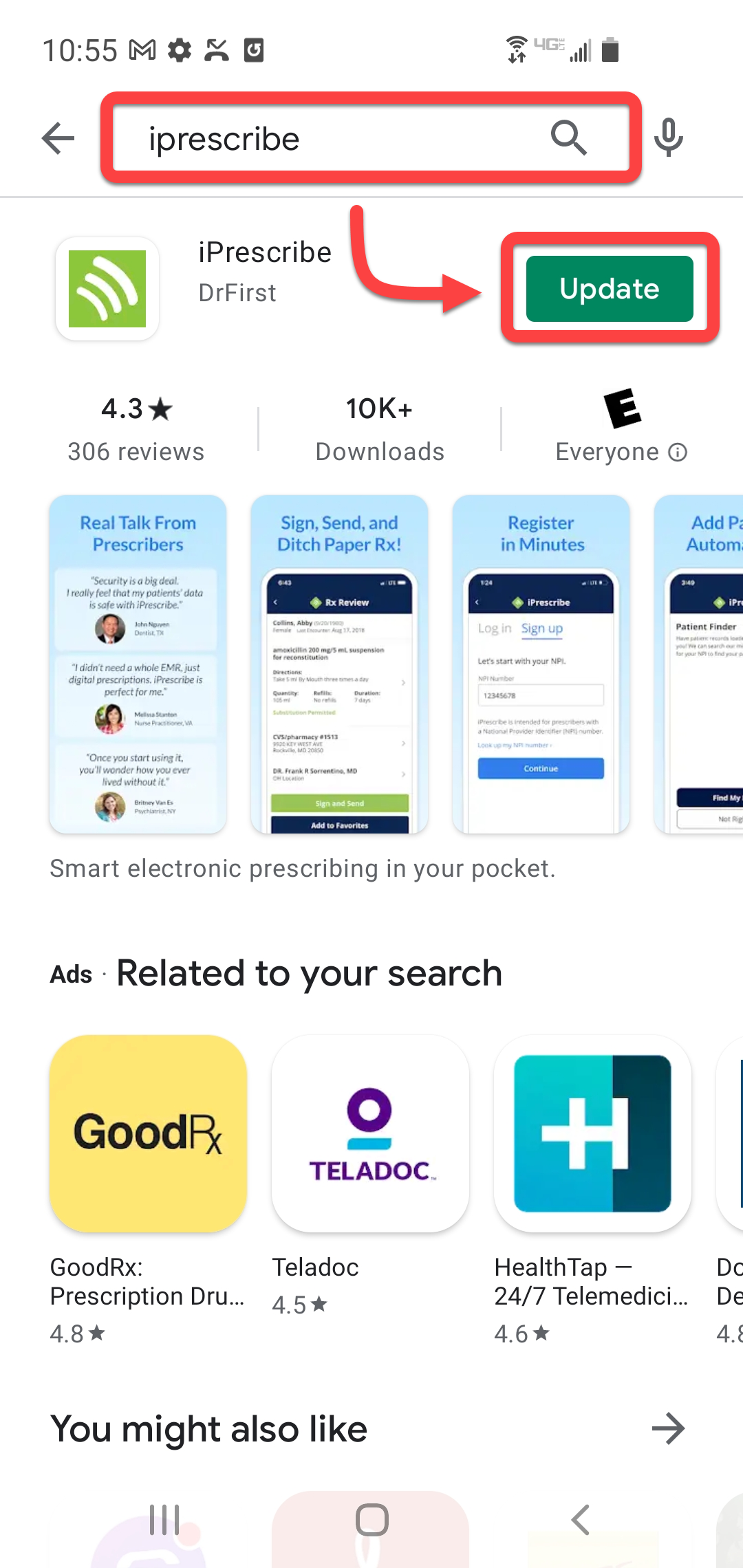Open the recent apps view
The width and height of the screenshot is (743, 1568).
[164, 1520]
